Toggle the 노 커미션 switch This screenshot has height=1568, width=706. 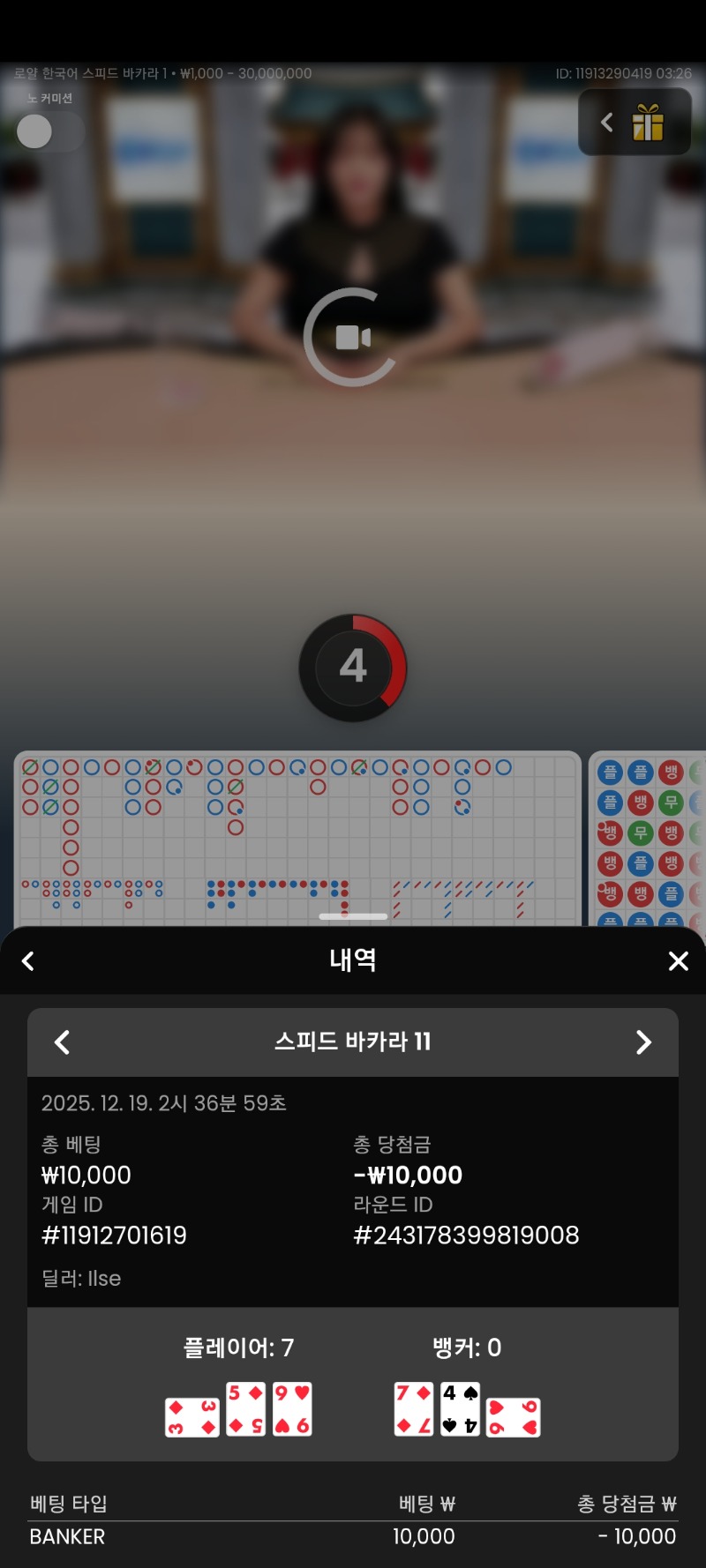(49, 132)
